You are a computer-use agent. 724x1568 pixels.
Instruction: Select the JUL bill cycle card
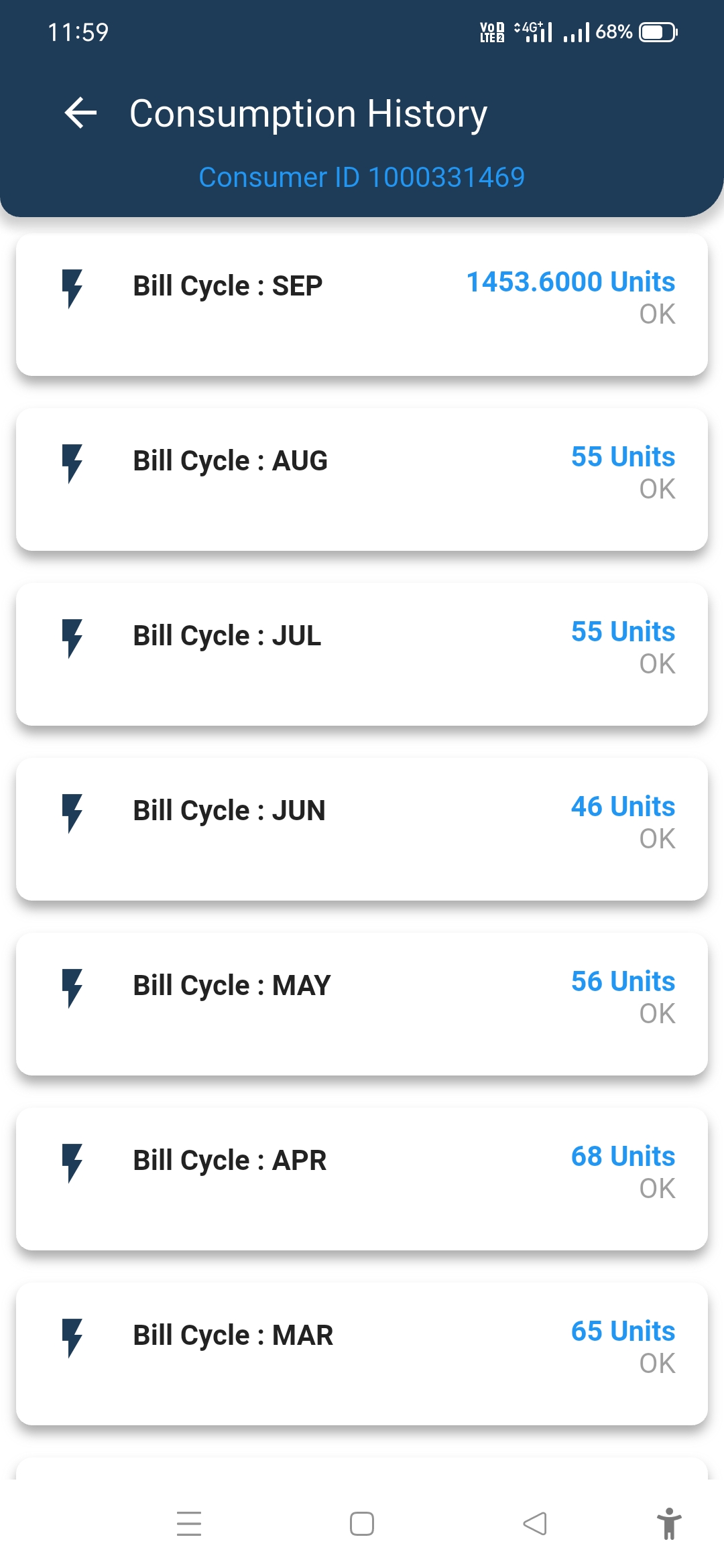(x=362, y=655)
